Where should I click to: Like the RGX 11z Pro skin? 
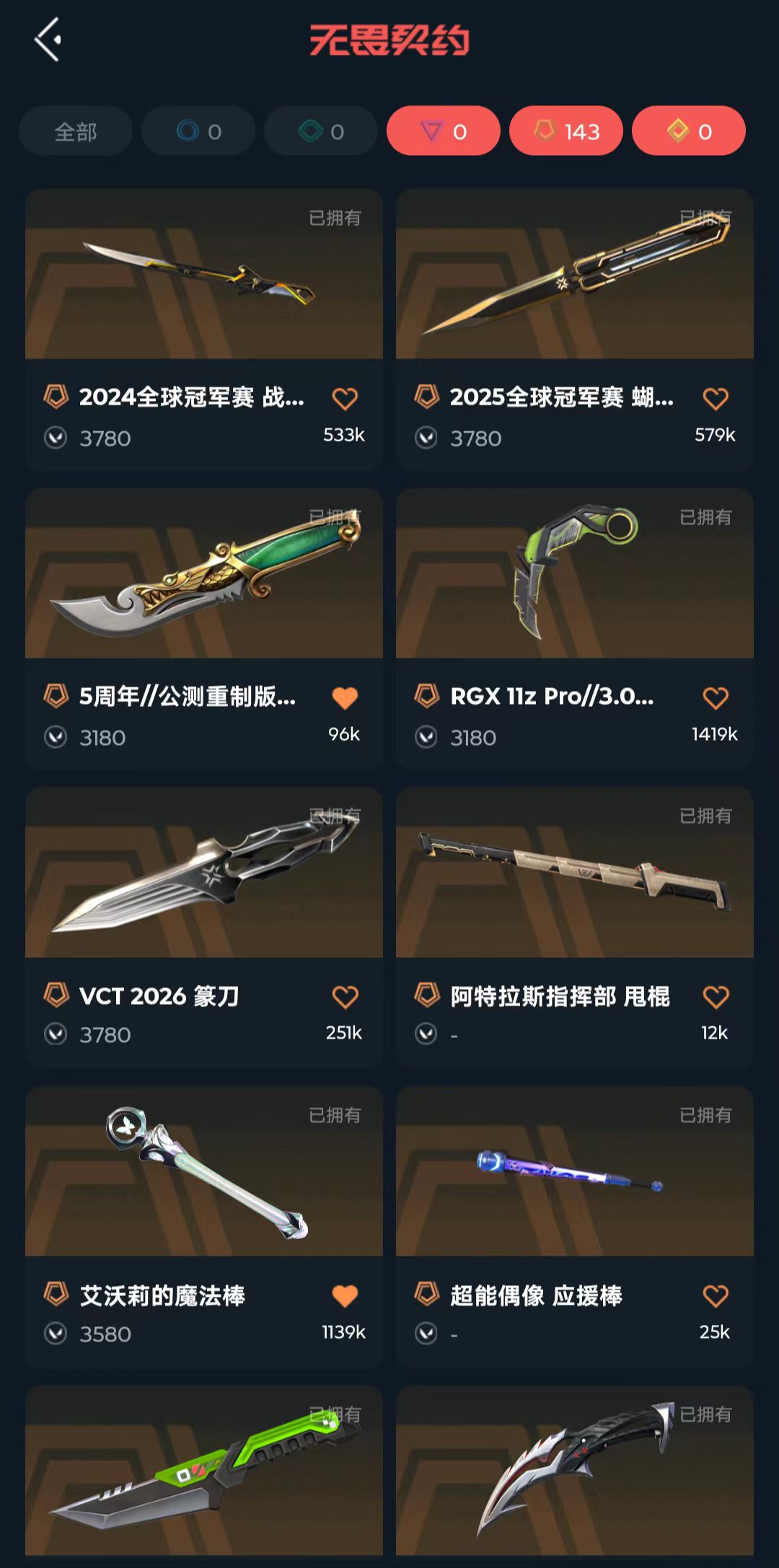716,698
